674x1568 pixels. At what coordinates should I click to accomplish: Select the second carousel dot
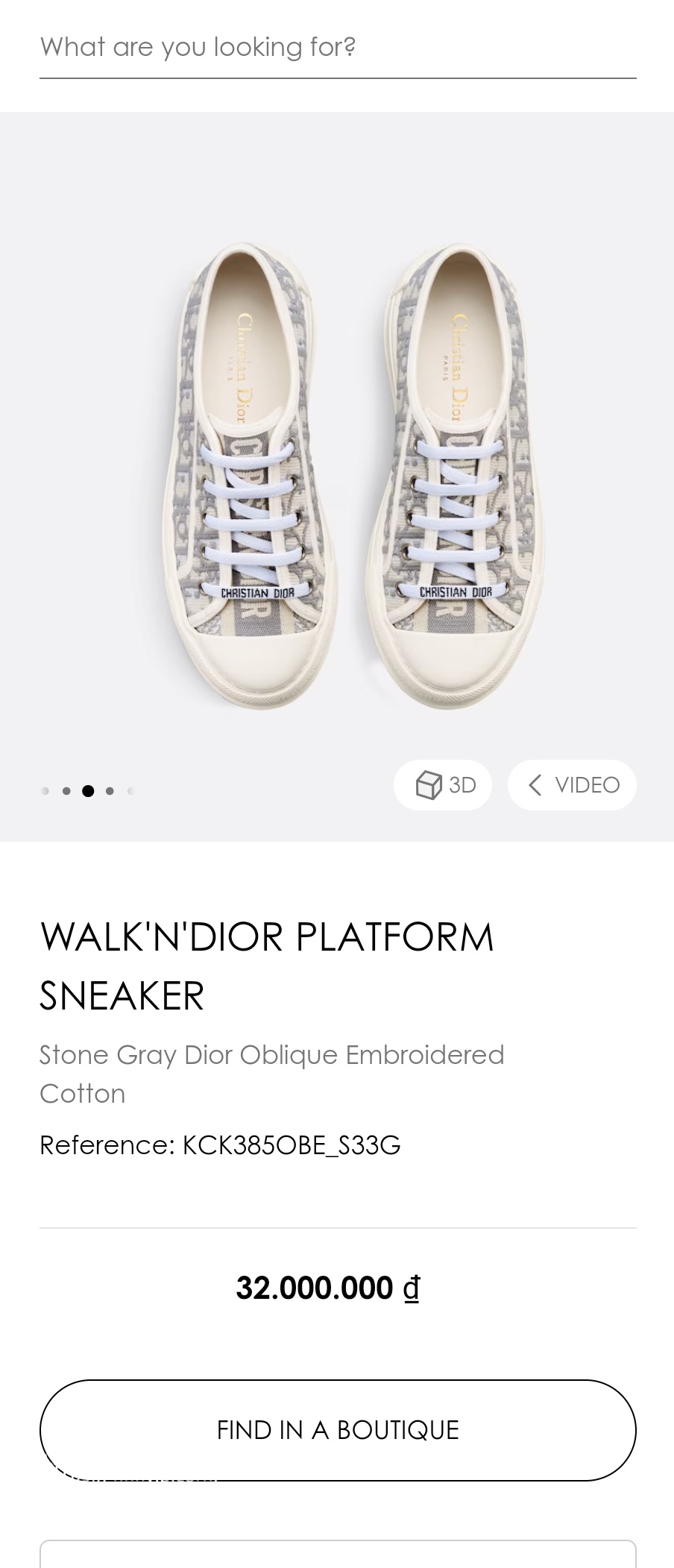tap(67, 791)
